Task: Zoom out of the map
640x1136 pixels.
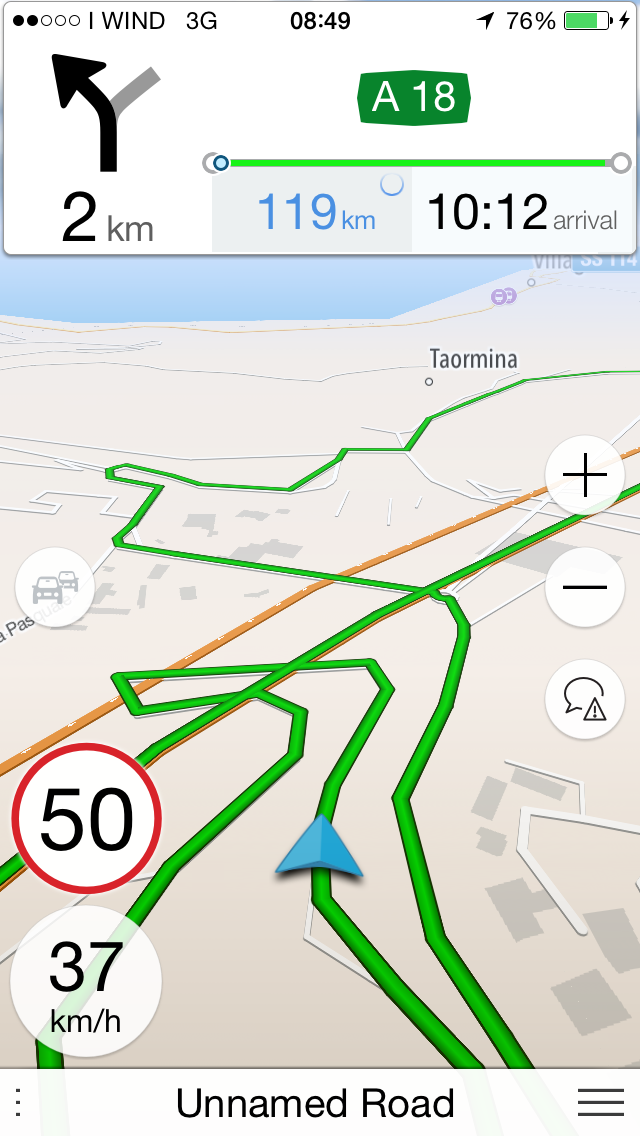Action: 585,587
